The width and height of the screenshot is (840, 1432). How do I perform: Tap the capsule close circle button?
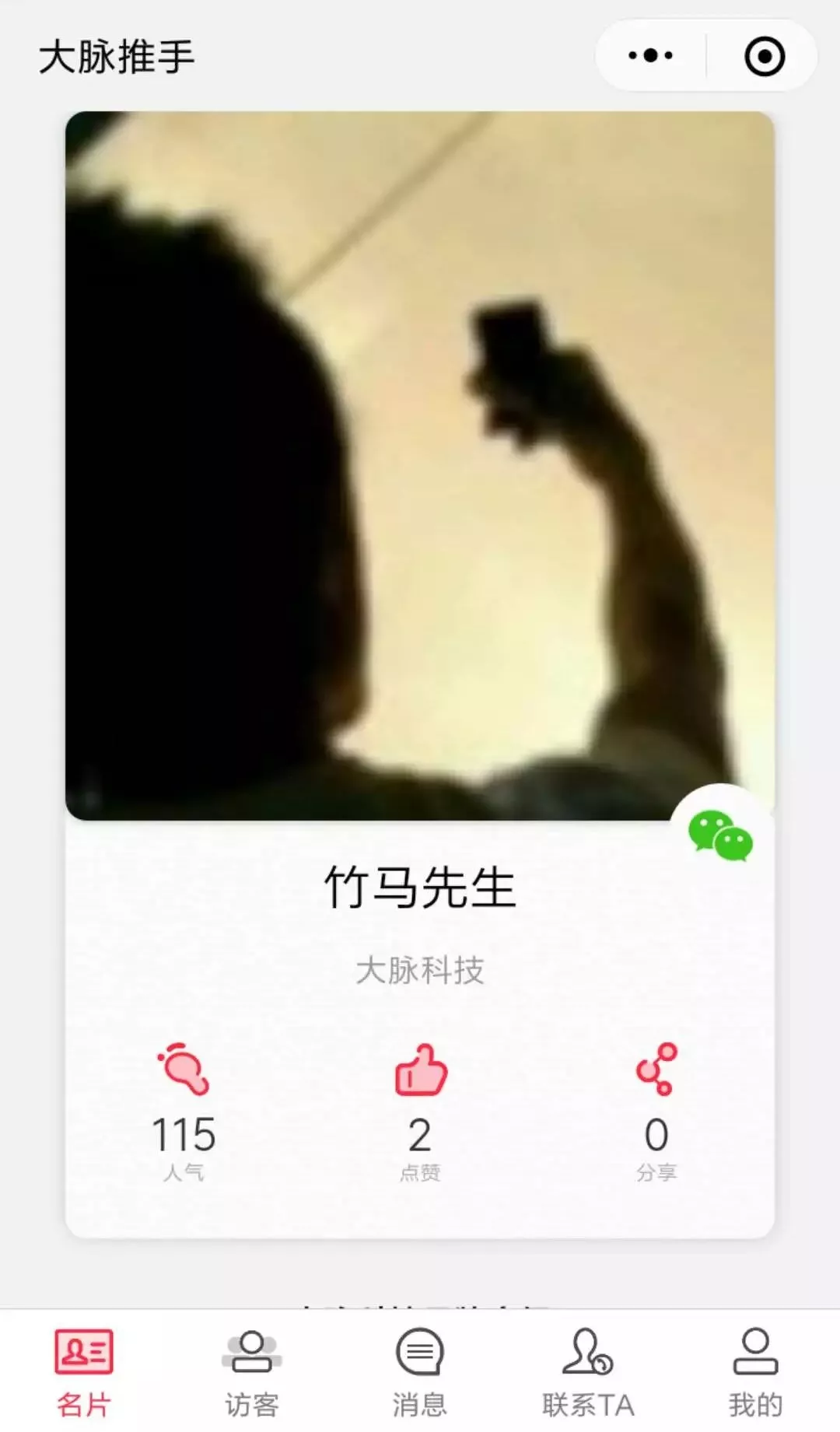tap(763, 54)
